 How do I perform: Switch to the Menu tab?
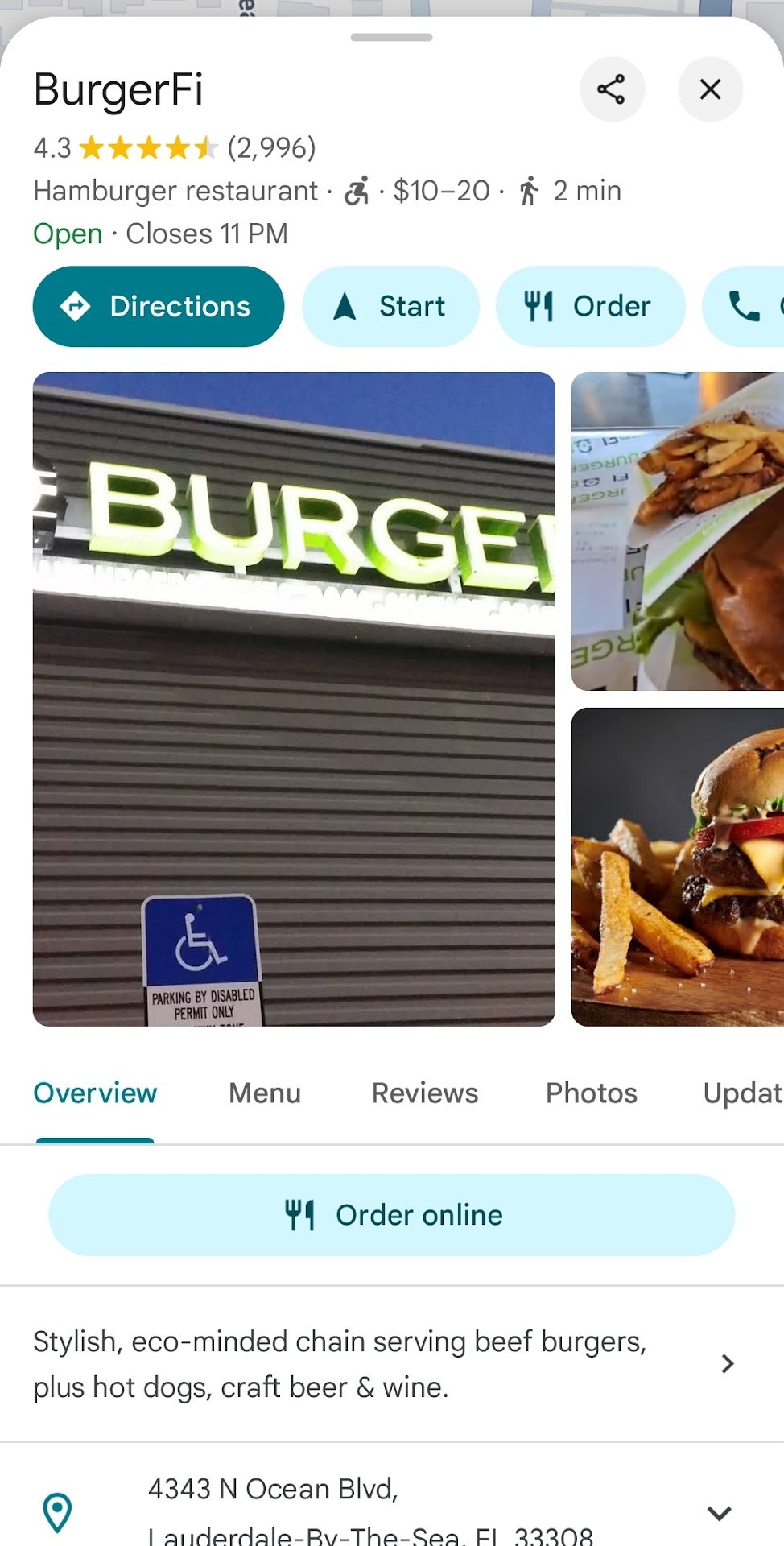click(265, 1093)
